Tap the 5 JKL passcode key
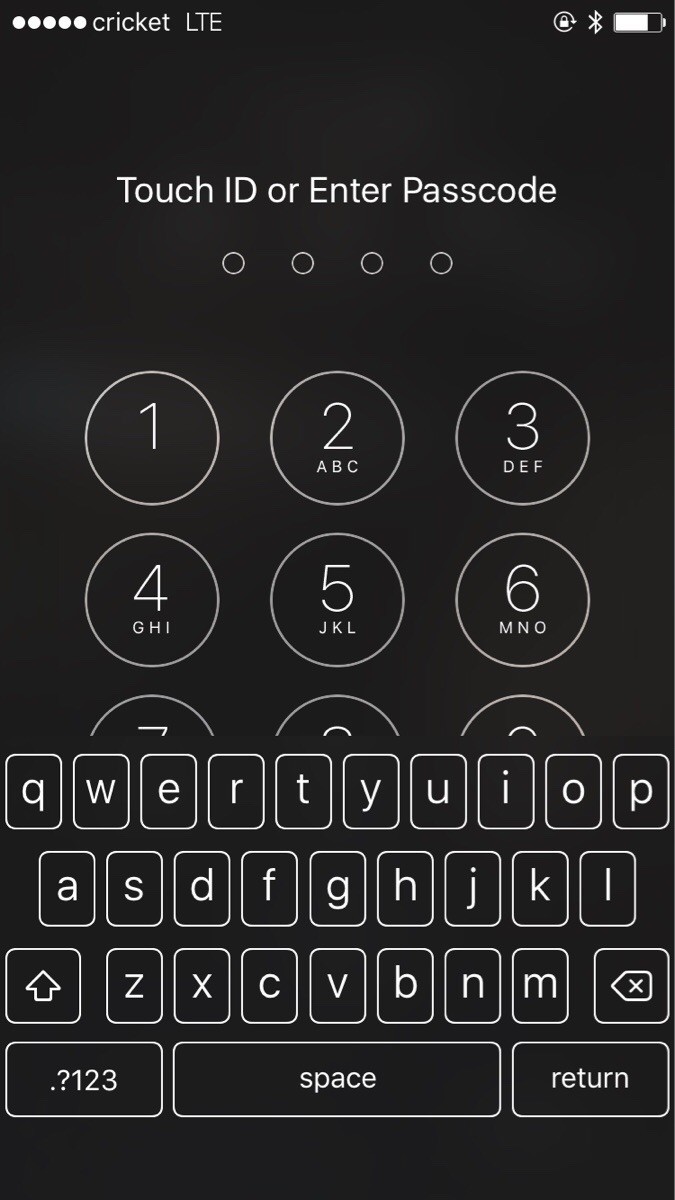 tap(337, 600)
